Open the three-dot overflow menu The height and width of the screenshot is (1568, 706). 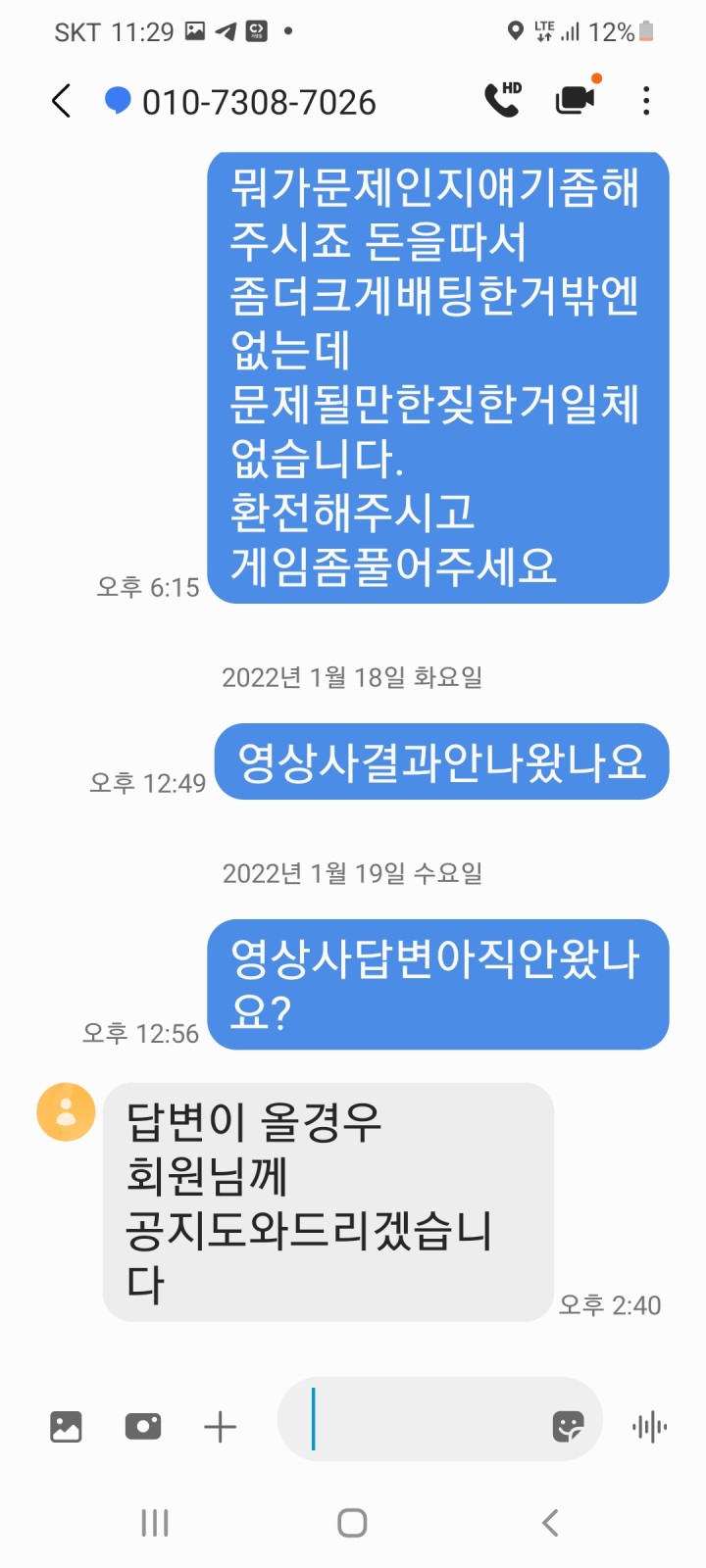[646, 101]
